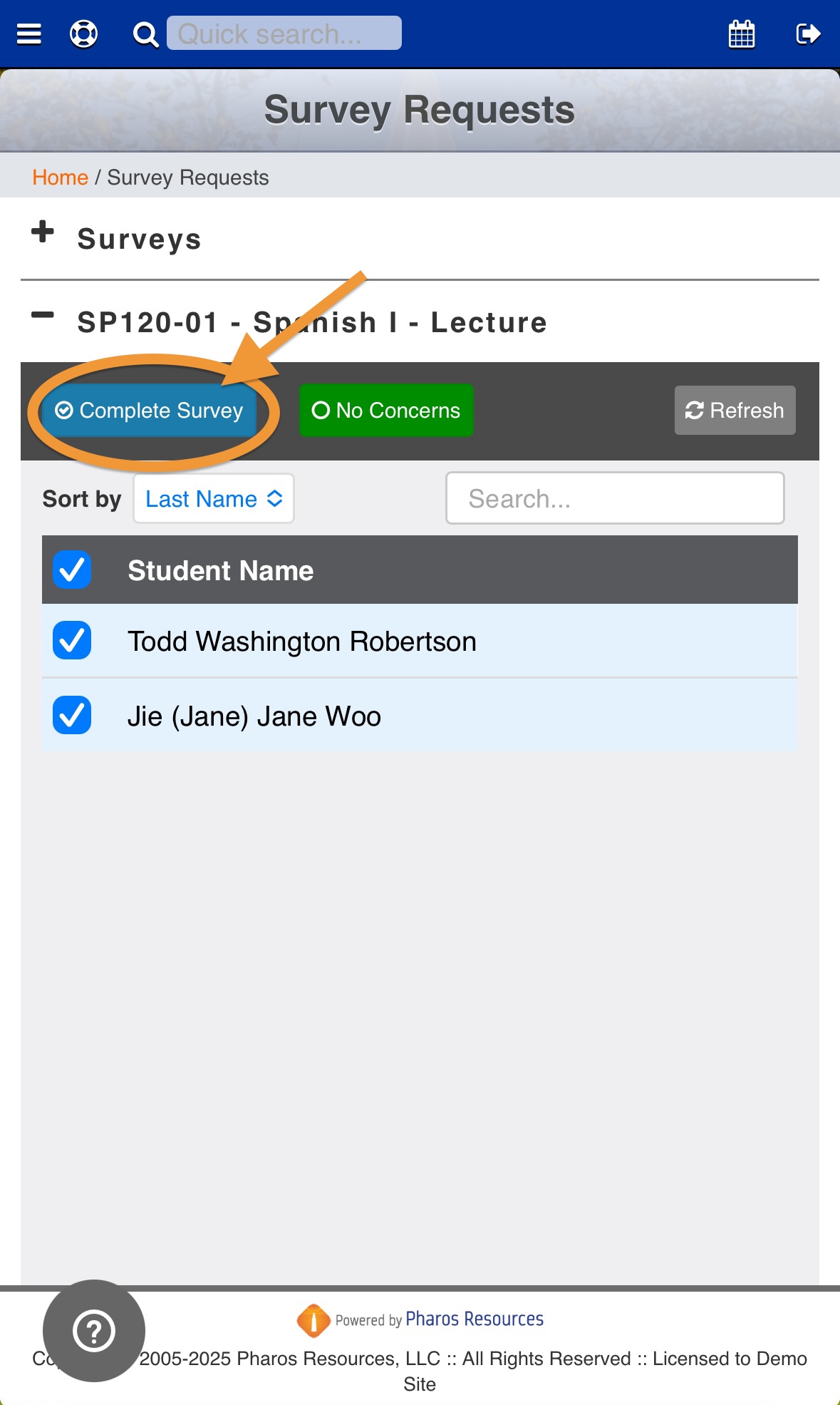Image resolution: width=840 pixels, height=1405 pixels.
Task: Click the logout icon at top right
Action: coord(807,33)
